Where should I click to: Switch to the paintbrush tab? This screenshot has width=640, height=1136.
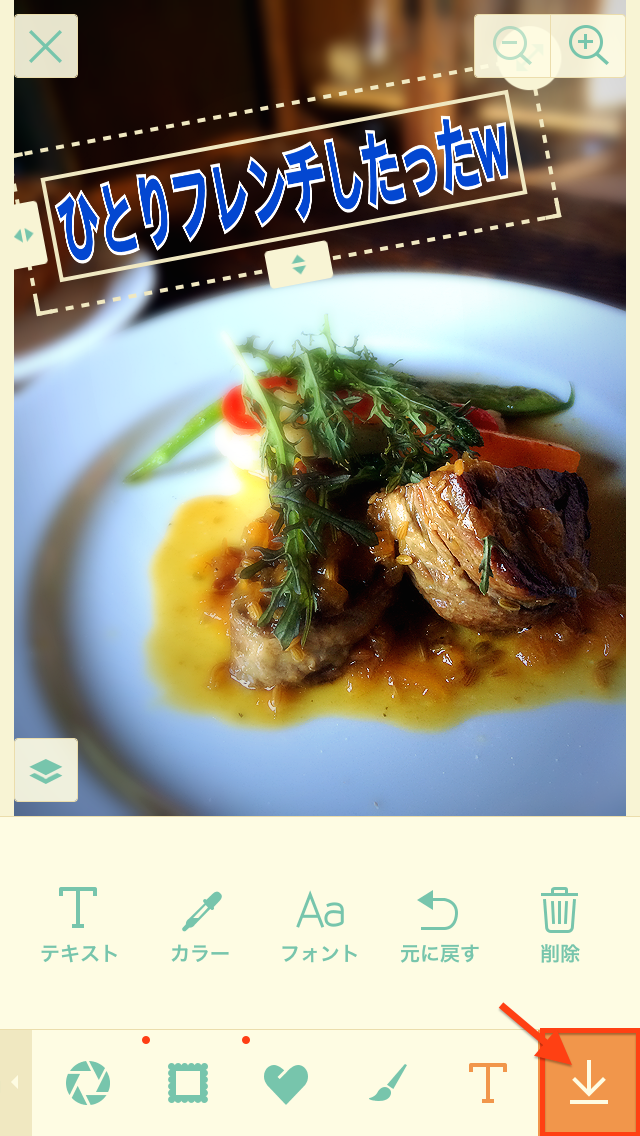tap(388, 1083)
